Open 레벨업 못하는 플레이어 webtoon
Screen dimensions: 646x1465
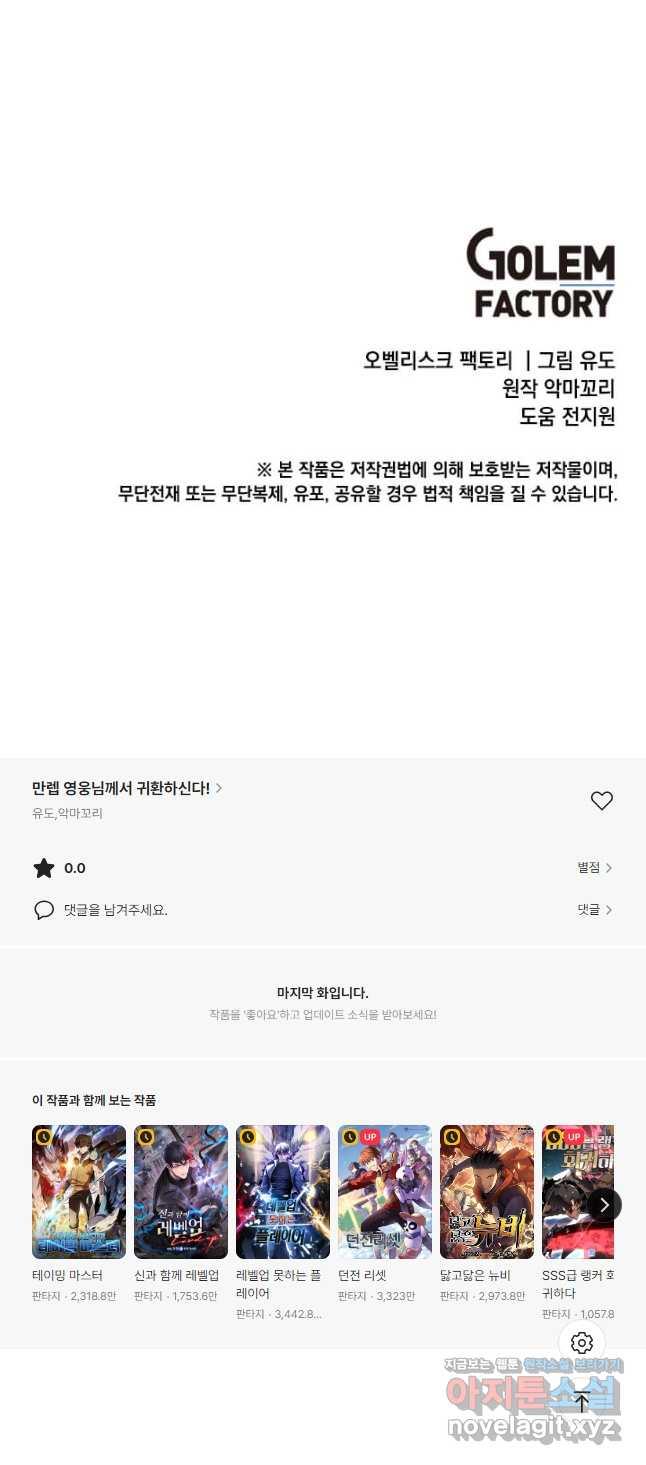(x=283, y=1192)
